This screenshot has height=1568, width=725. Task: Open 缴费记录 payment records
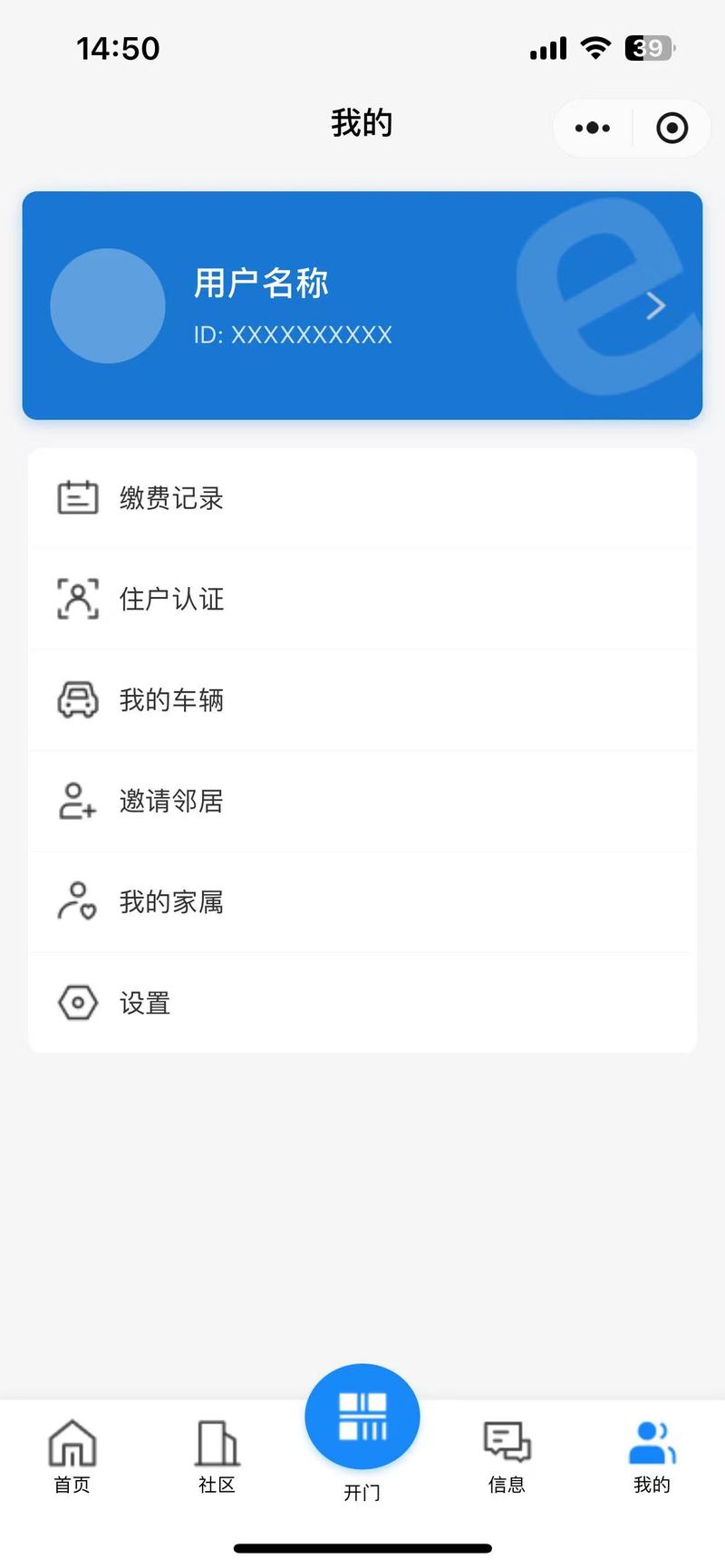[x=362, y=498]
